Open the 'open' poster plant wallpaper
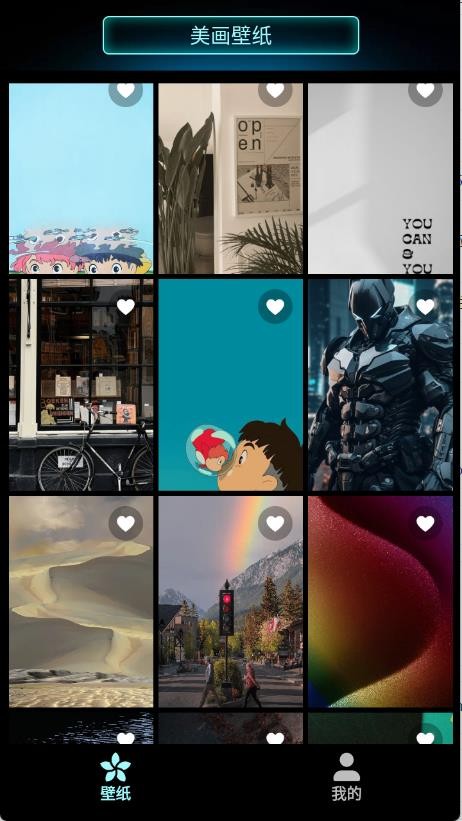This screenshot has height=821, width=462. pos(230,179)
